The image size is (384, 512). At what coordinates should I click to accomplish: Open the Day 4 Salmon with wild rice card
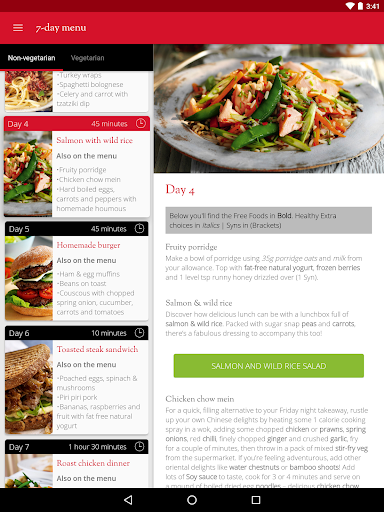click(x=77, y=167)
